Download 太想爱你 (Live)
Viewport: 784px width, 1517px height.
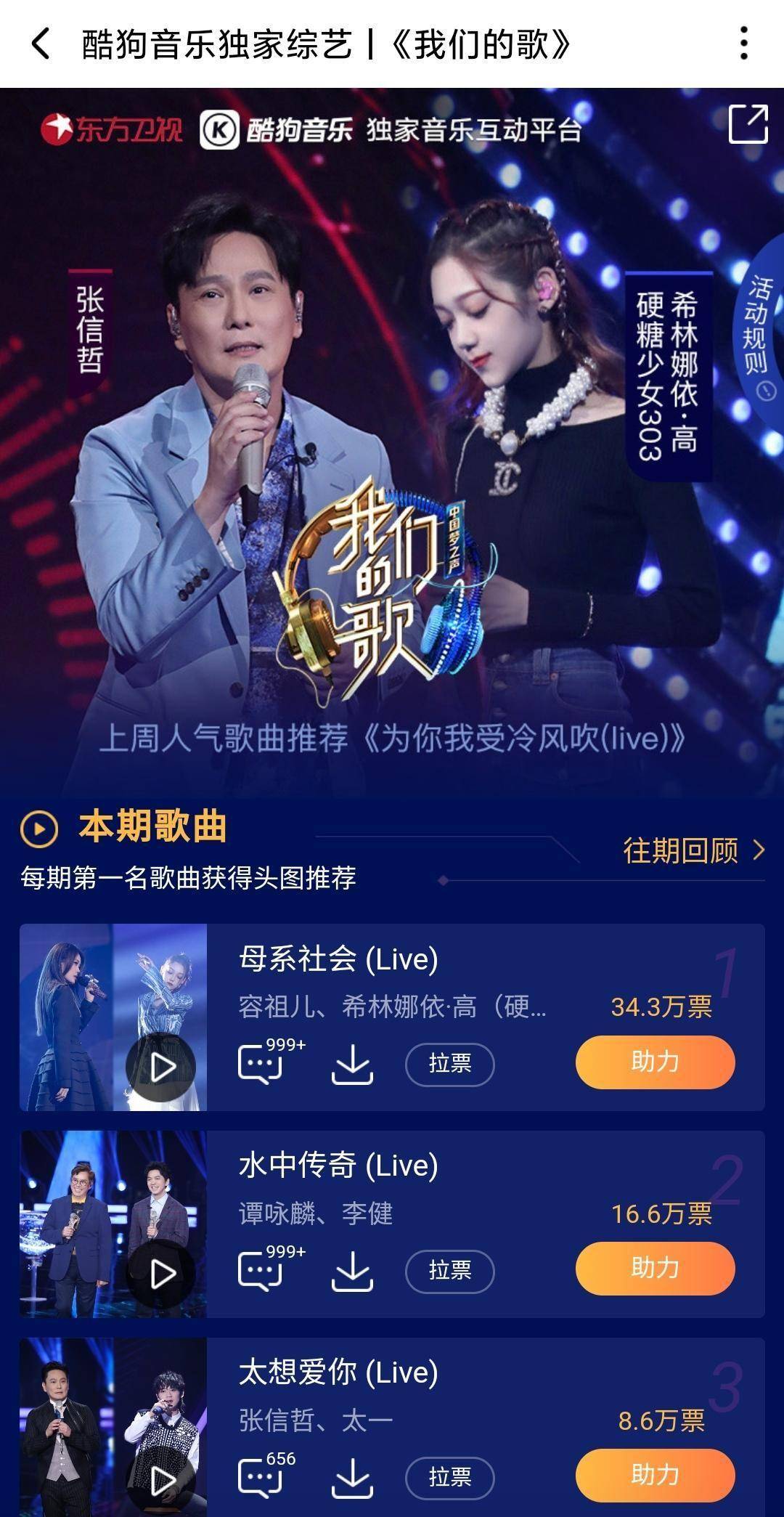click(x=352, y=1478)
